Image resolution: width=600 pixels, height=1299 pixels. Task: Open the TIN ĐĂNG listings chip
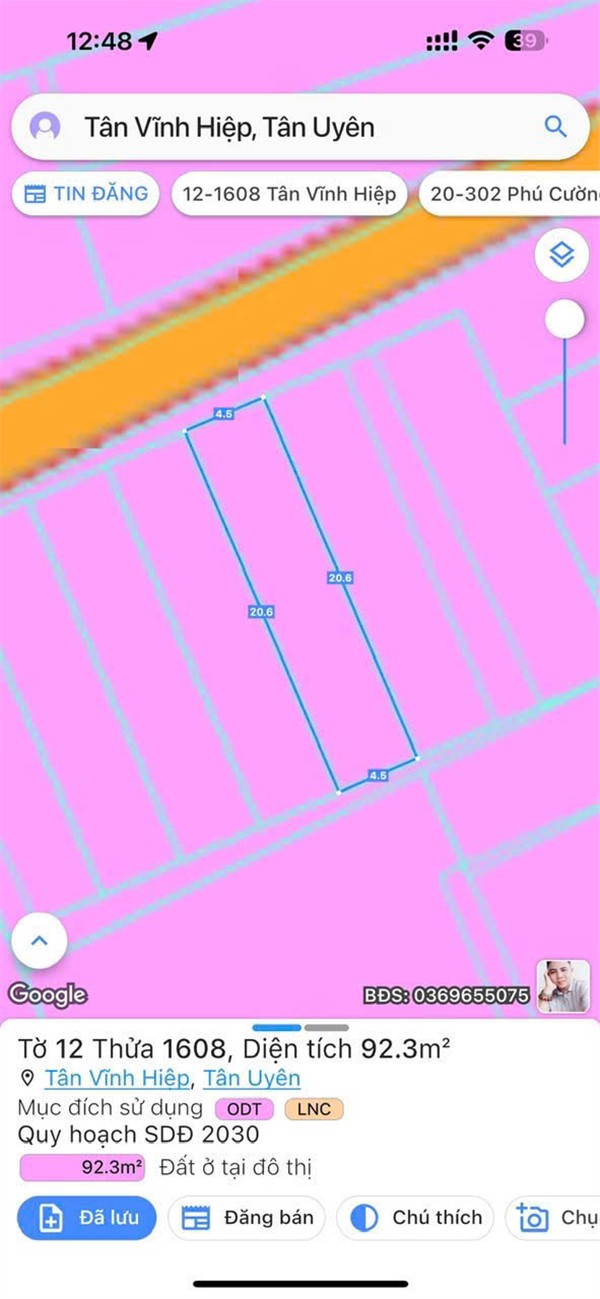click(x=87, y=194)
